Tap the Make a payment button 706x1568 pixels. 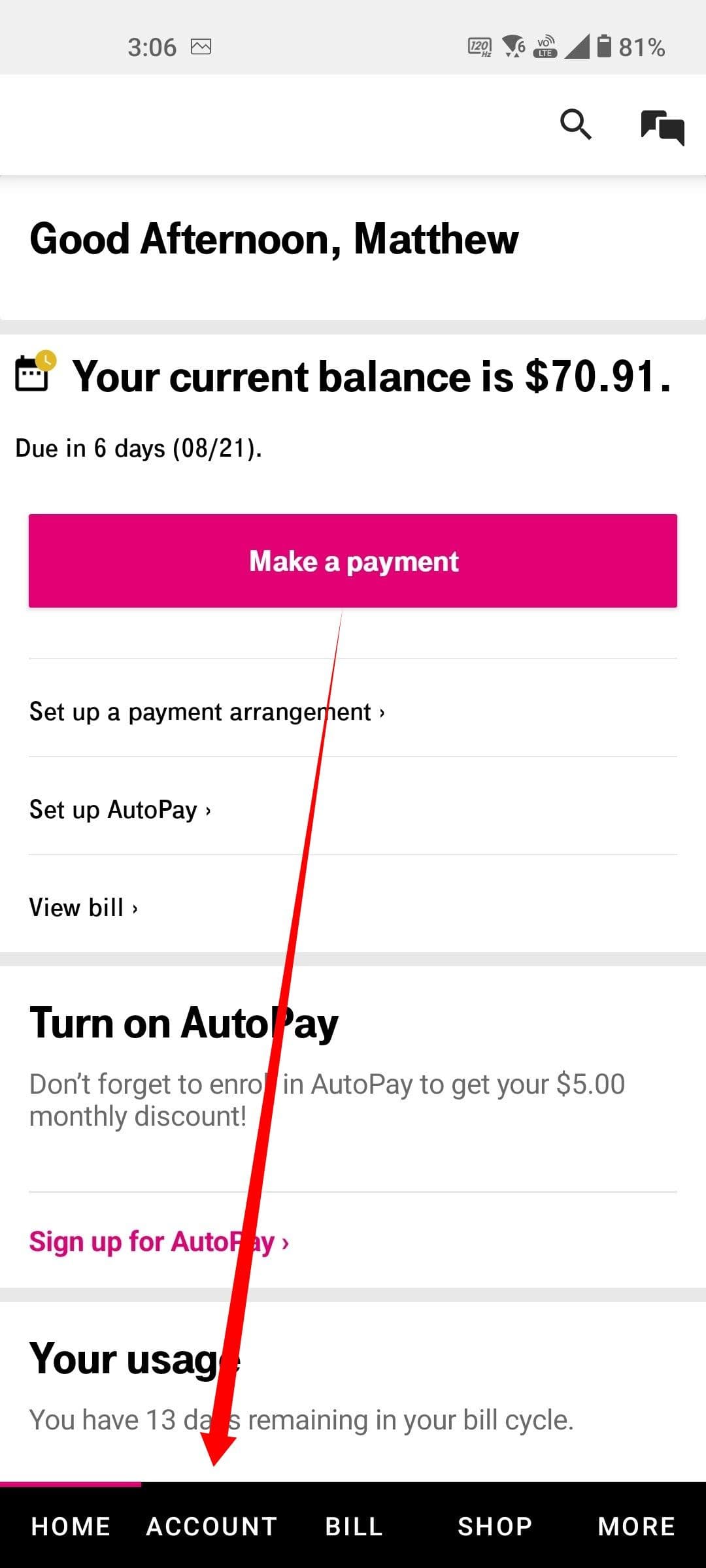click(353, 561)
